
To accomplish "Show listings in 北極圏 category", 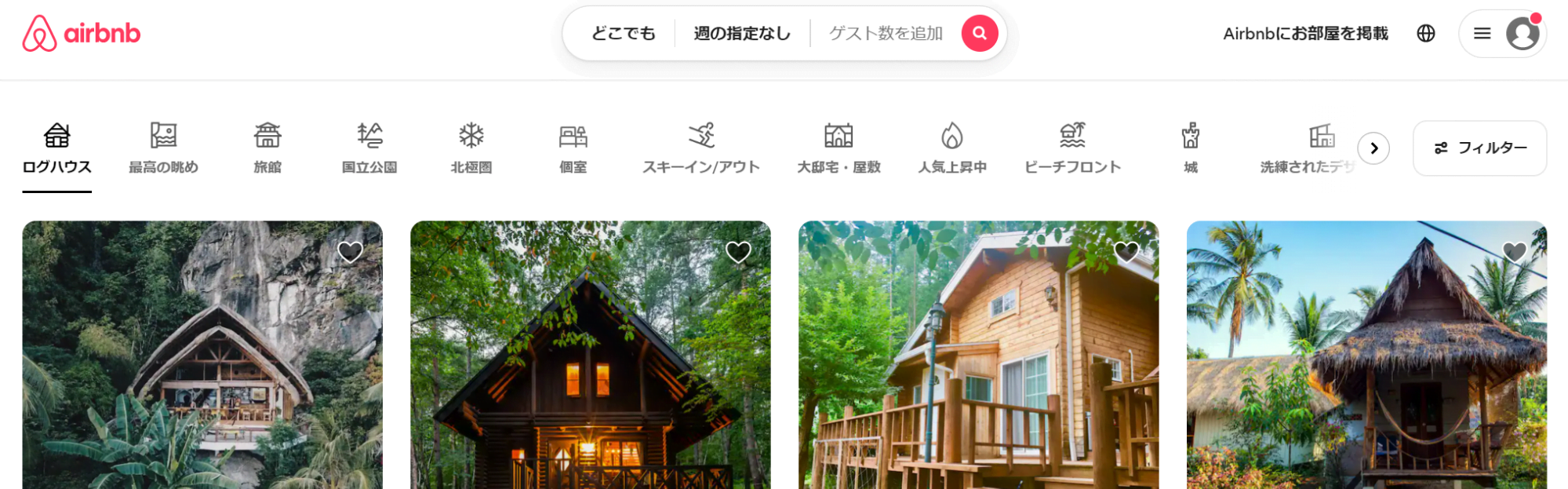I will (x=471, y=148).
